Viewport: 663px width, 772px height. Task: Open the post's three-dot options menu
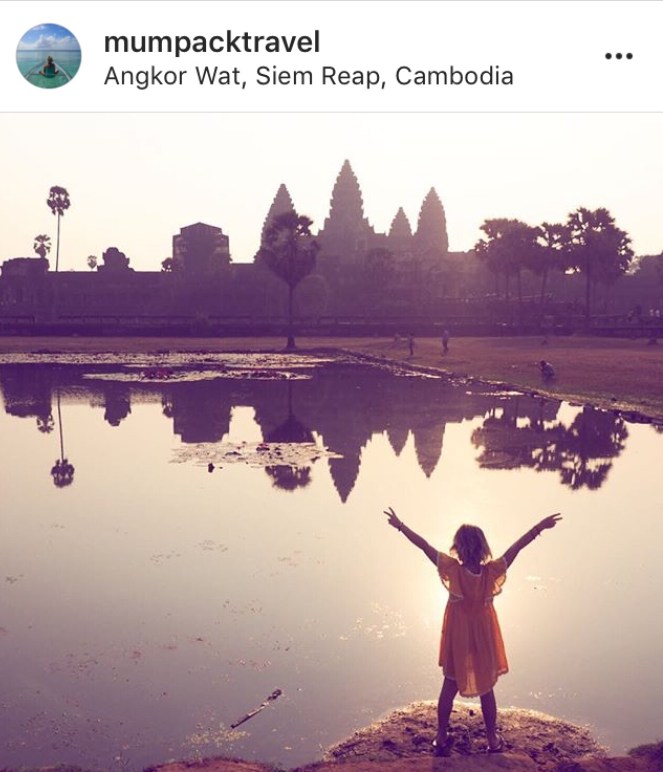pyautogui.click(x=619, y=56)
